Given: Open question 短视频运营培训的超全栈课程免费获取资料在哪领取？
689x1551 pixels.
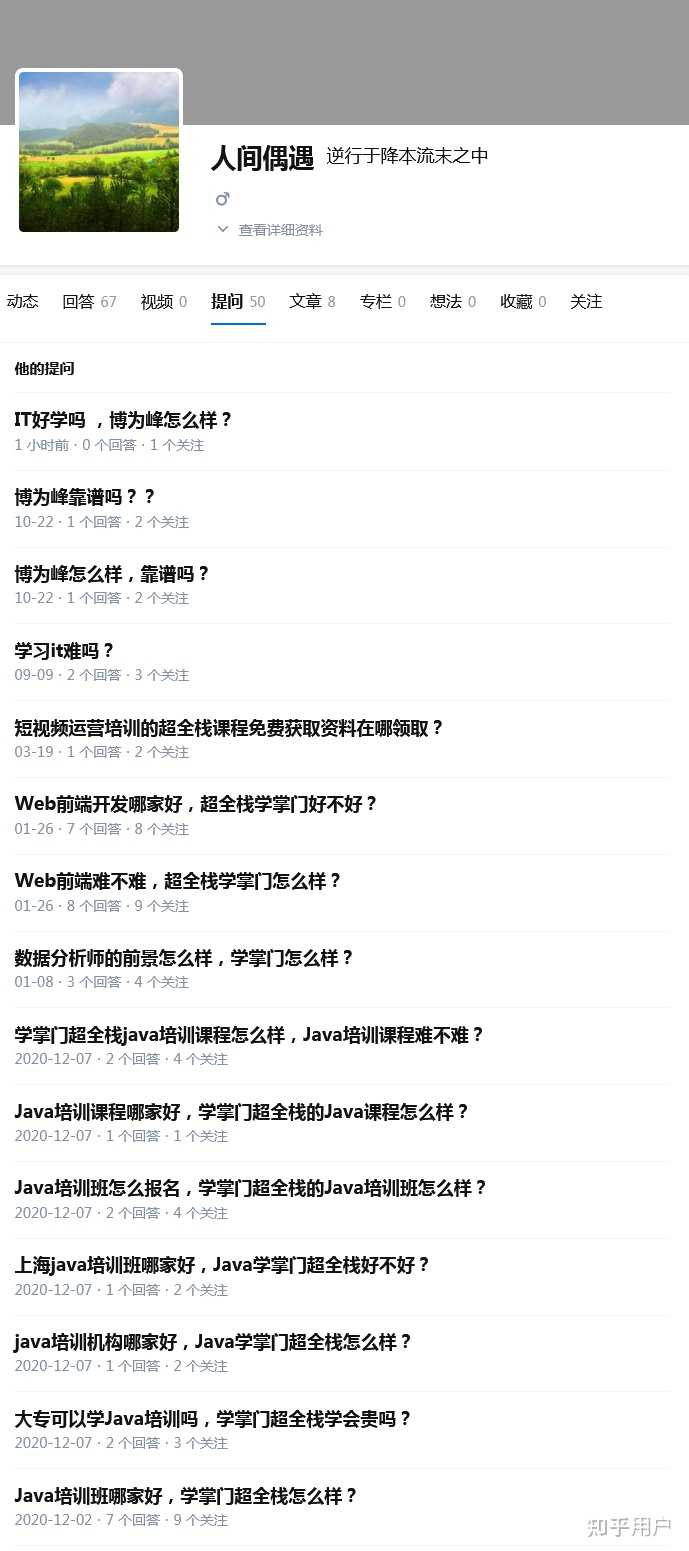Looking at the screenshot, I should [x=229, y=728].
